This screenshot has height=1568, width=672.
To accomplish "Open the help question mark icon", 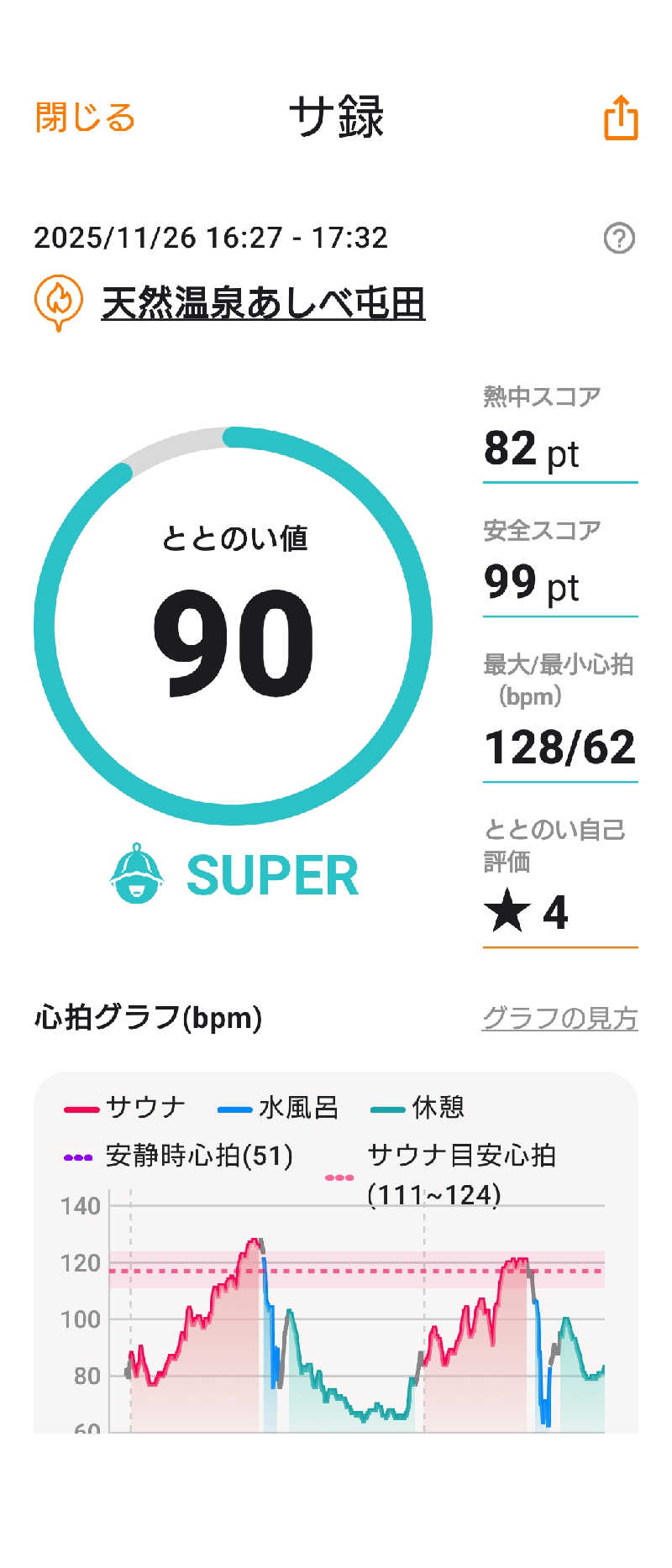I will 619,239.
